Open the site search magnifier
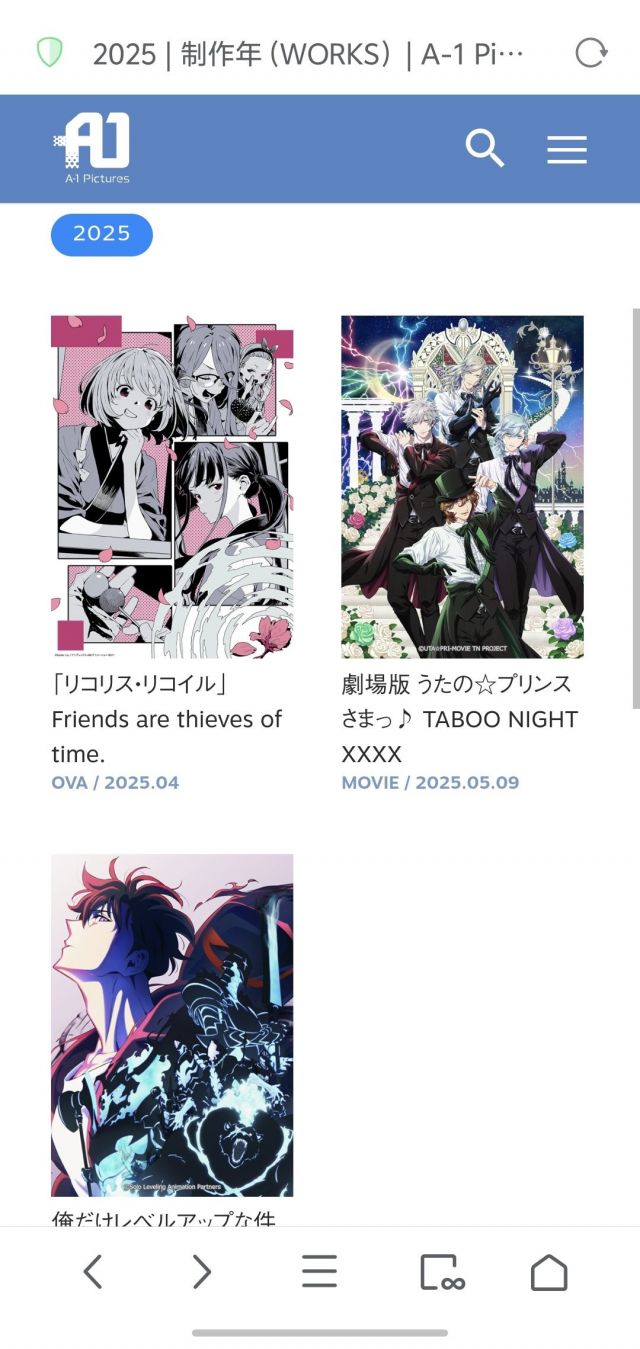This screenshot has height=1349, width=640. [484, 149]
